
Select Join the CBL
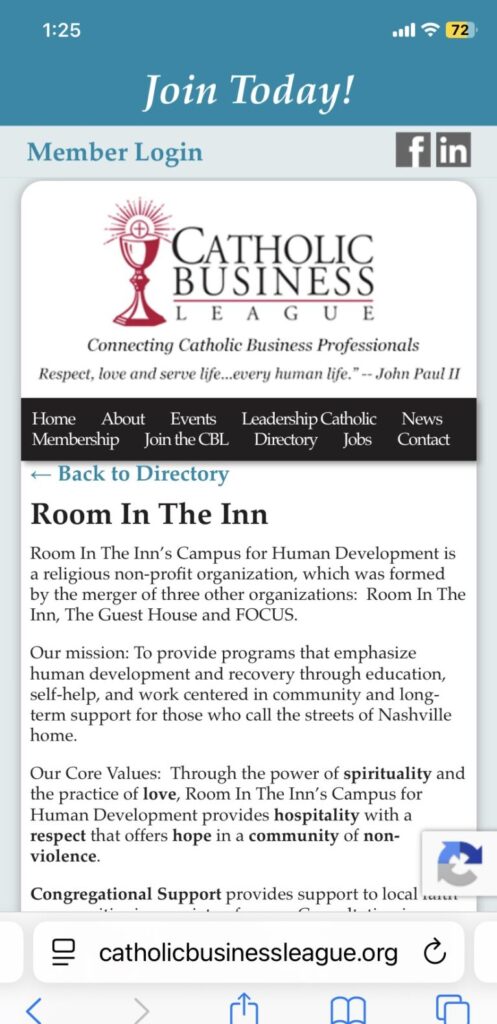coord(187,440)
